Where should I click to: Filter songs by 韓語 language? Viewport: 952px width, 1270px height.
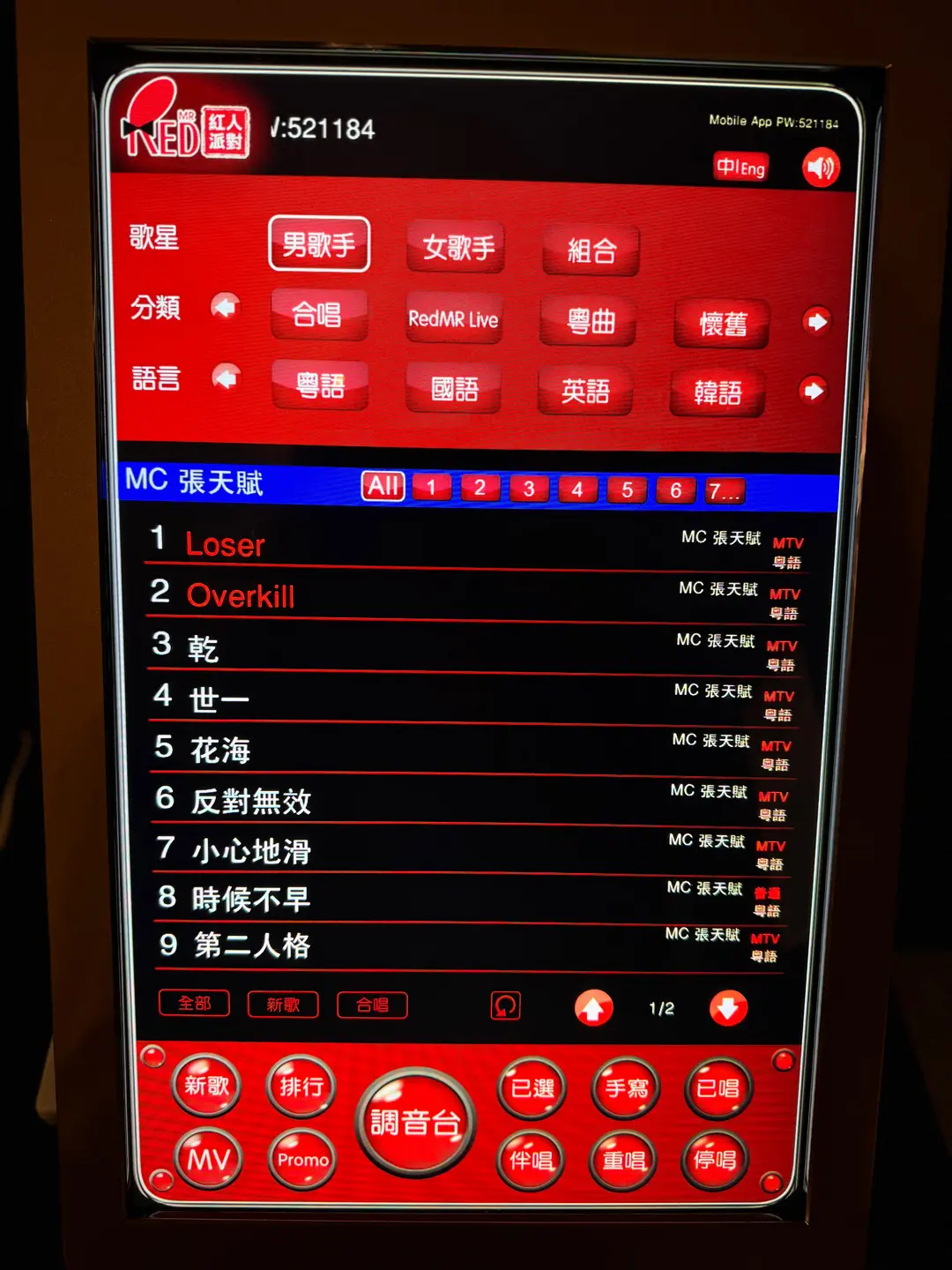pyautogui.click(x=718, y=392)
